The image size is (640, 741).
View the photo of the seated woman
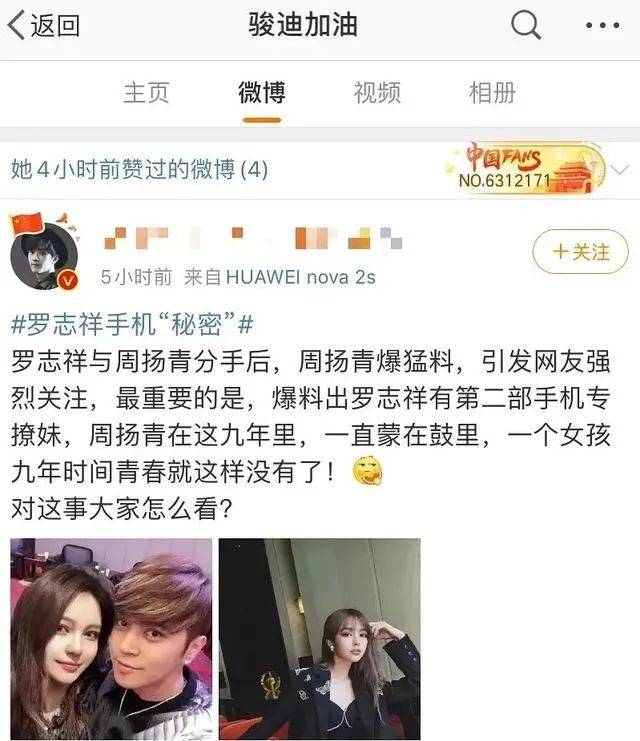click(x=319, y=639)
